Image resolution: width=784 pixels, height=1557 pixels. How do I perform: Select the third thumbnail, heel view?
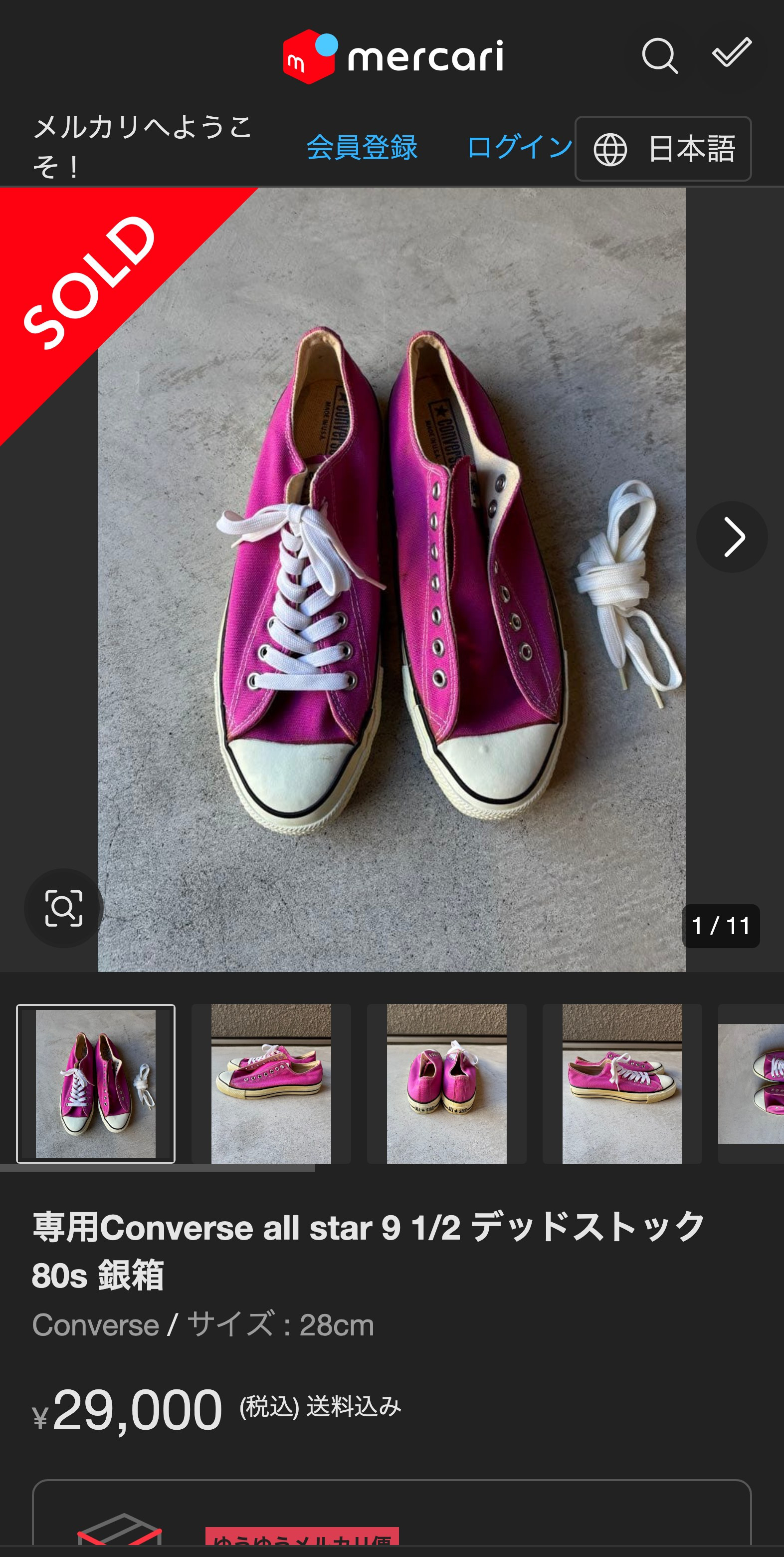pos(447,1084)
